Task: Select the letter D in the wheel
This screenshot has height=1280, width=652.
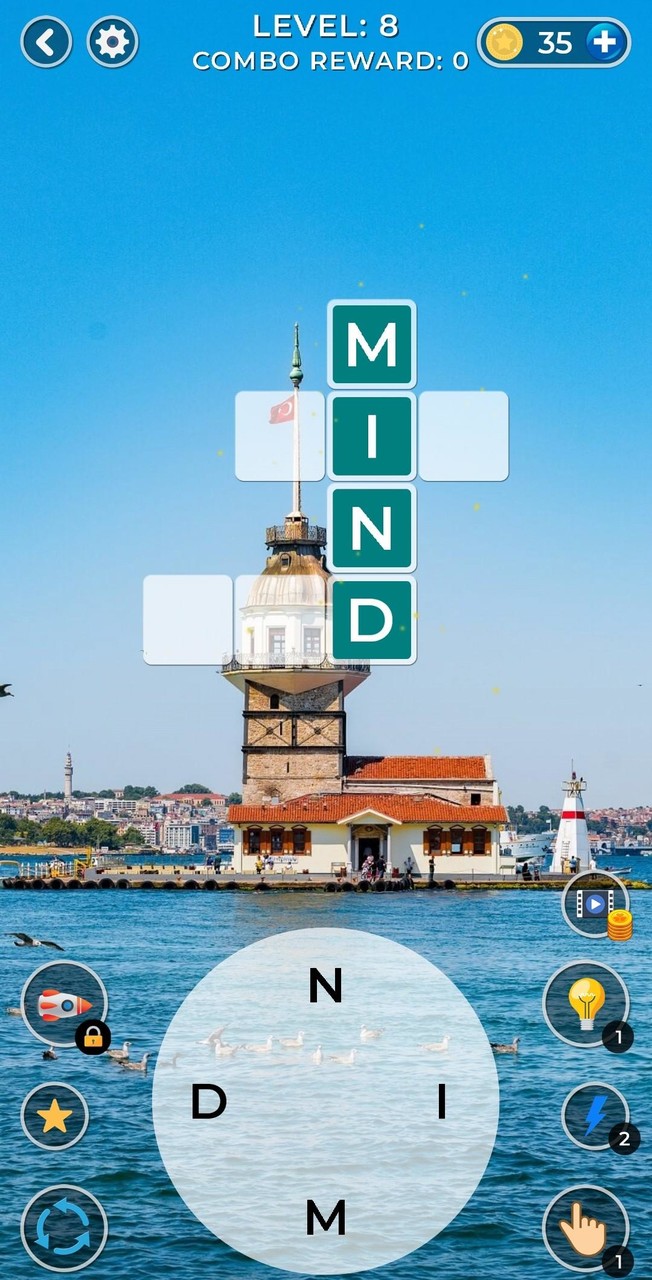Action: click(x=209, y=1103)
